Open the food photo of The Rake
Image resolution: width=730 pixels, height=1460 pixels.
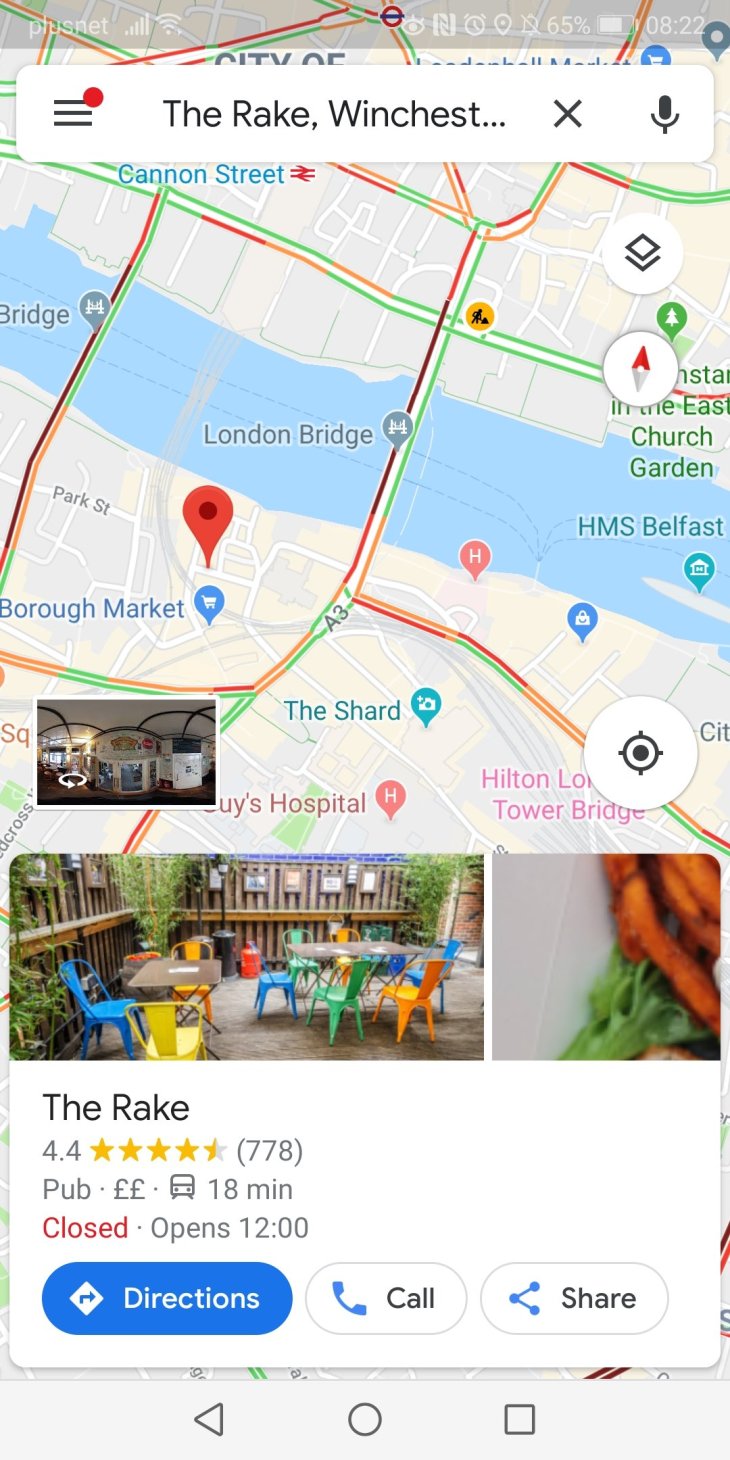(606, 956)
